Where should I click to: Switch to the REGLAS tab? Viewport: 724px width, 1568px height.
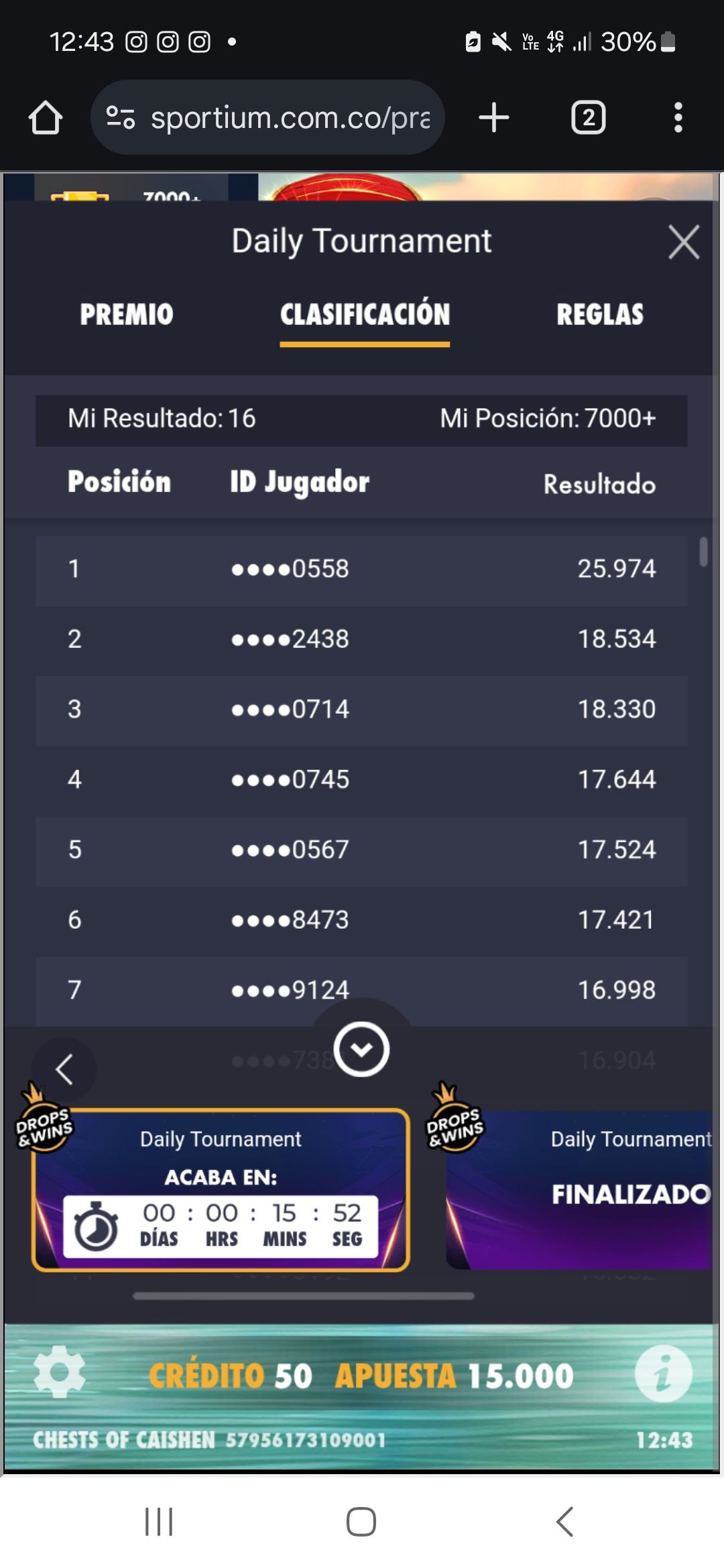point(600,314)
